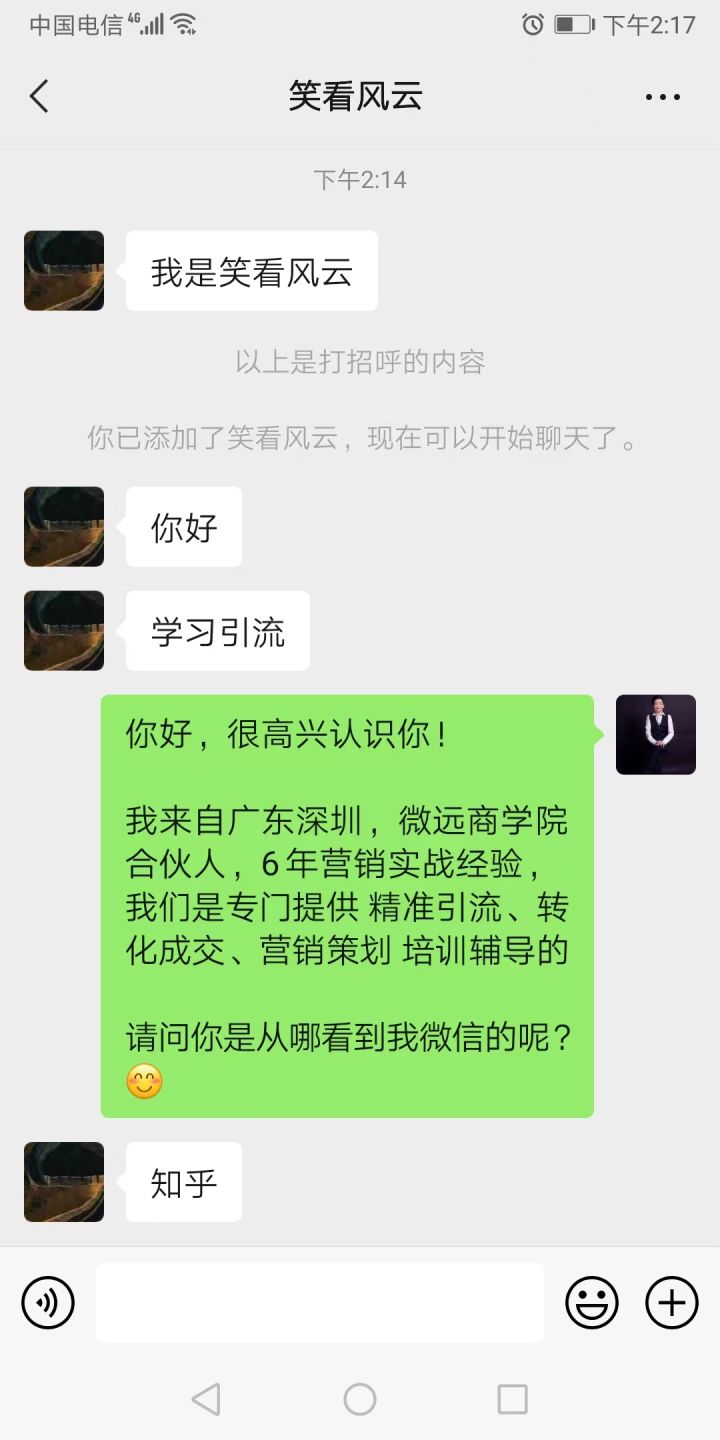
Task: Open the emoji picker
Action: 590,1302
